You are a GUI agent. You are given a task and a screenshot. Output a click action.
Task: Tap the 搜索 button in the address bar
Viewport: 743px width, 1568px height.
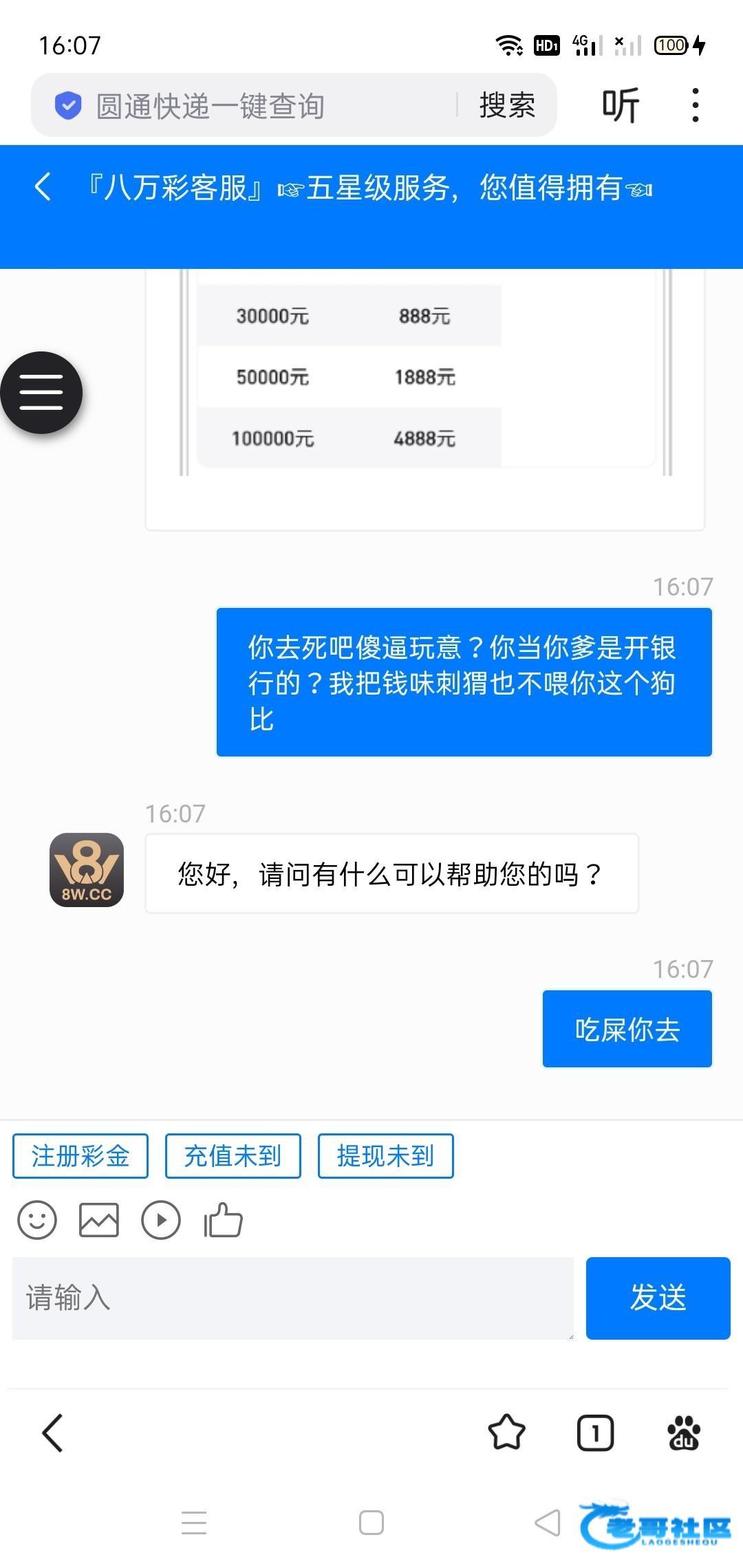pyautogui.click(x=507, y=105)
